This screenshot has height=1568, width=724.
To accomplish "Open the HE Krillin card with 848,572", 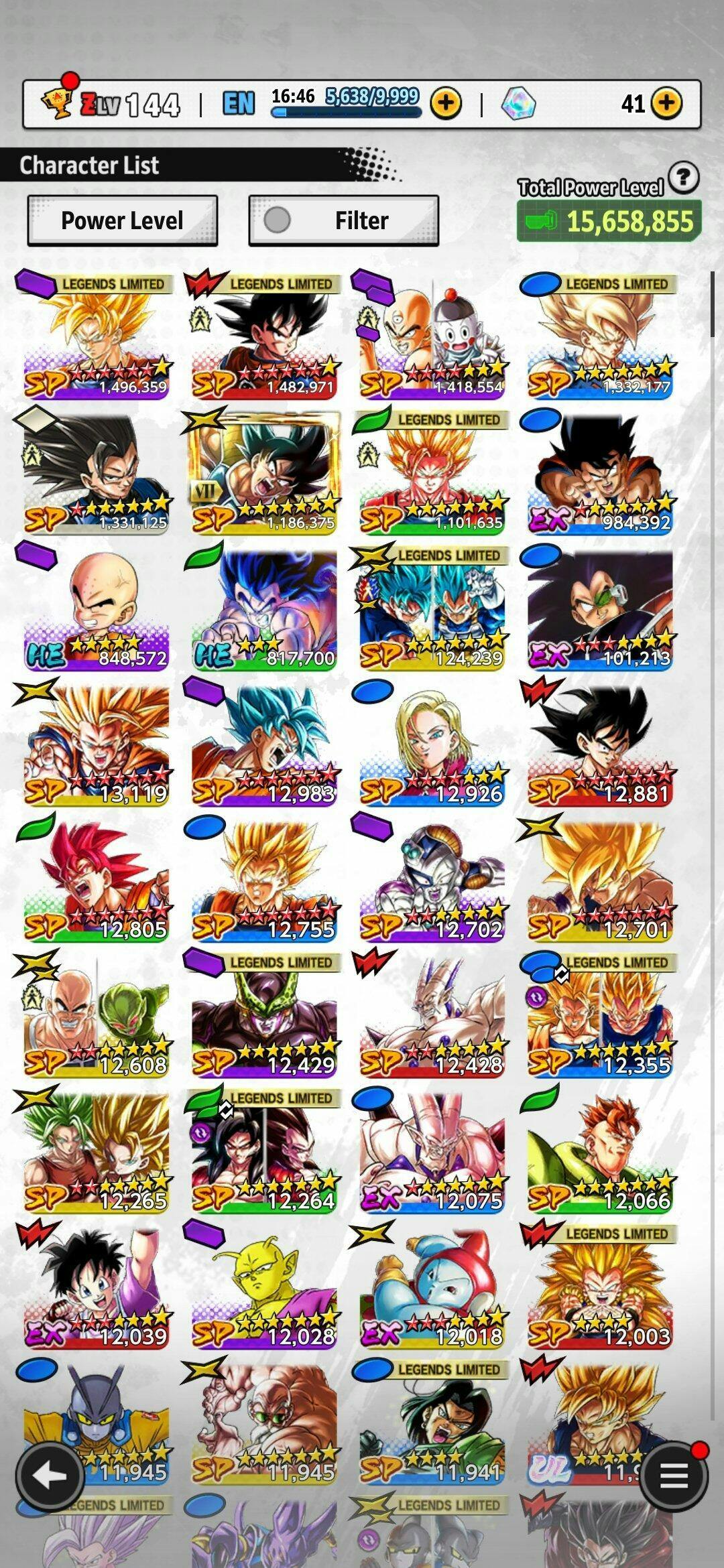I will tap(96, 608).
